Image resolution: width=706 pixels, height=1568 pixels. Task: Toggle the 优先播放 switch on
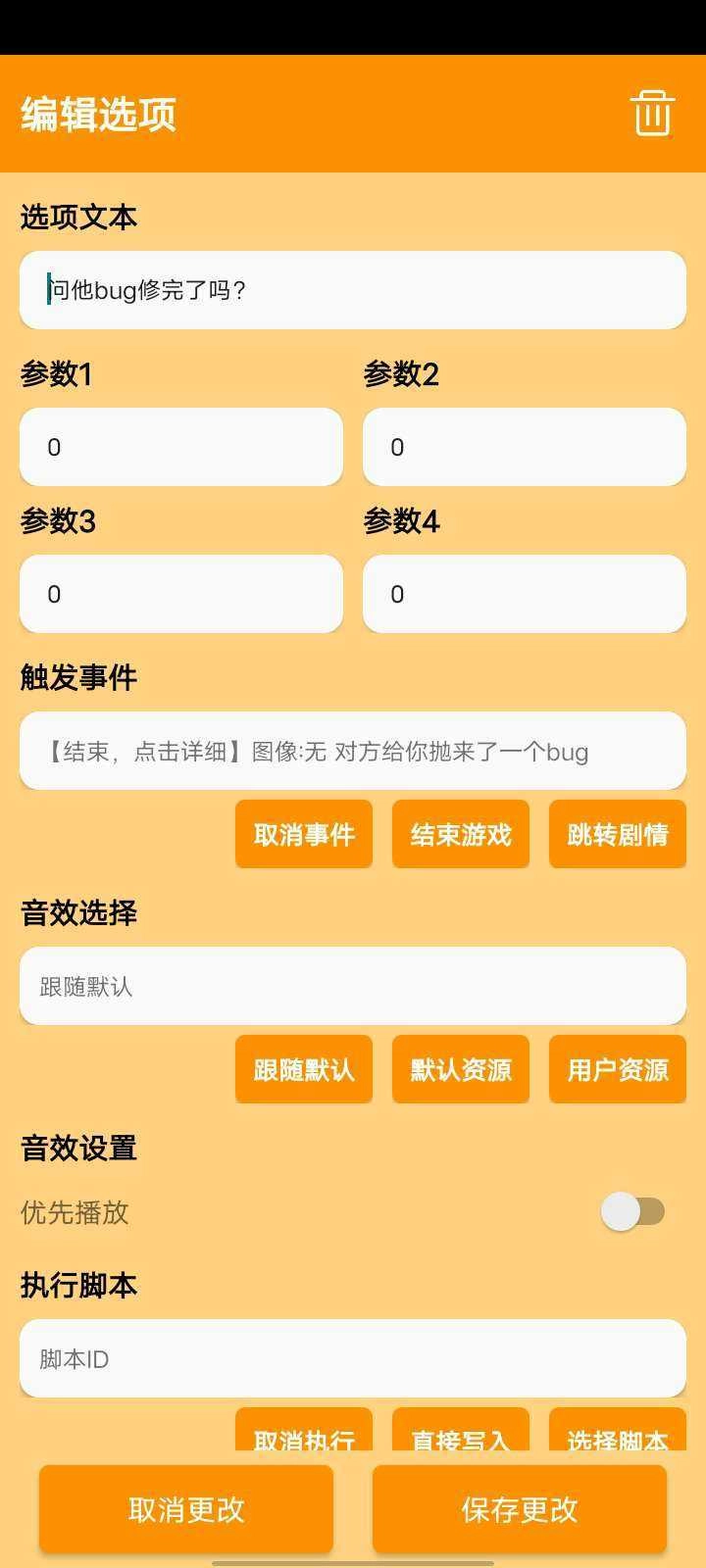[632, 1212]
